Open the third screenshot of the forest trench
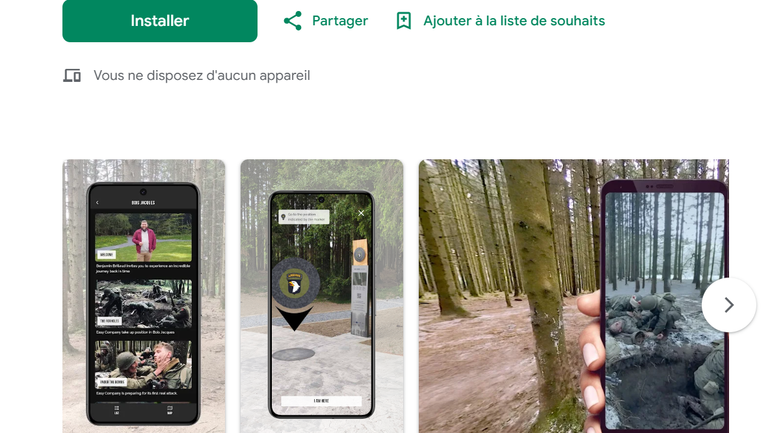This screenshot has height=433, width=770. 560,296
